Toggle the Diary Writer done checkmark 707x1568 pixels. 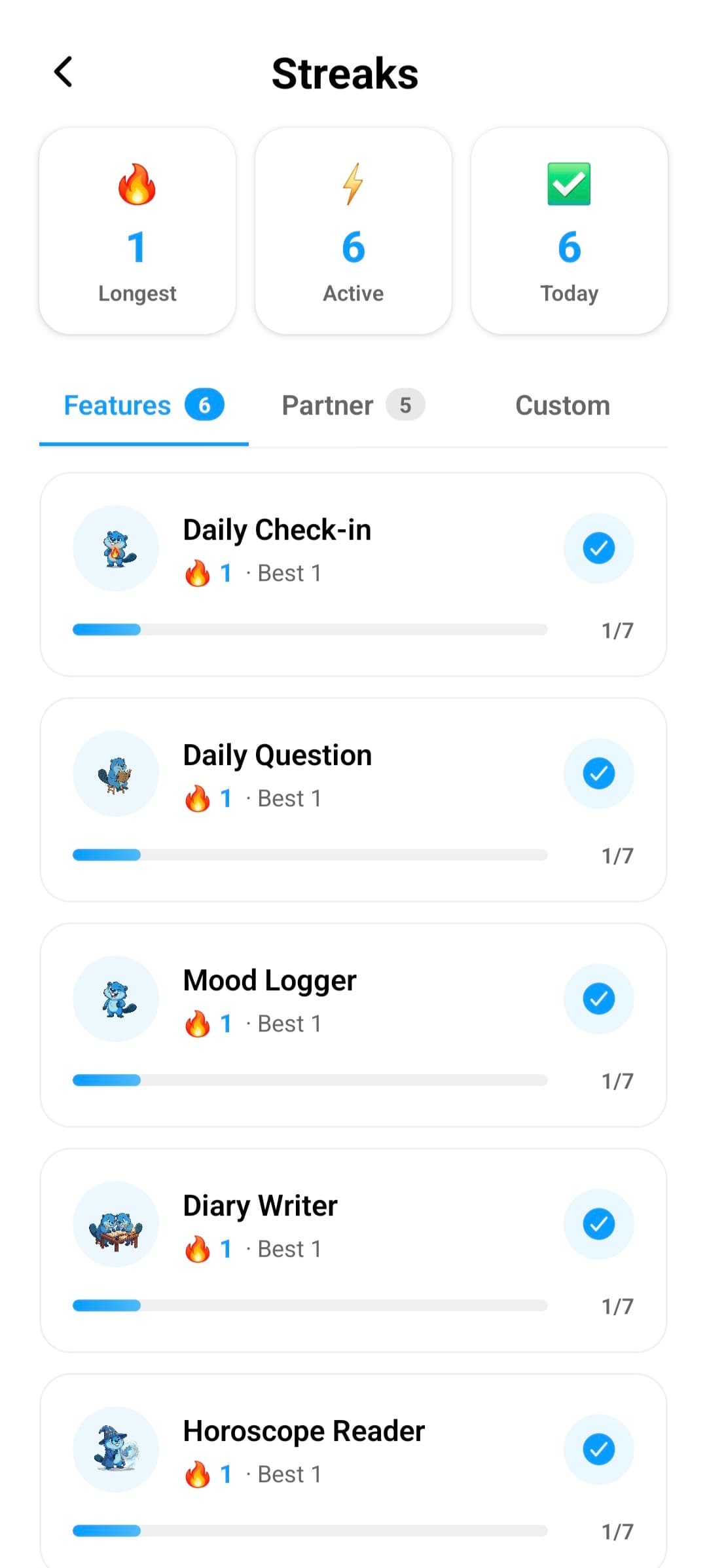coord(598,1224)
